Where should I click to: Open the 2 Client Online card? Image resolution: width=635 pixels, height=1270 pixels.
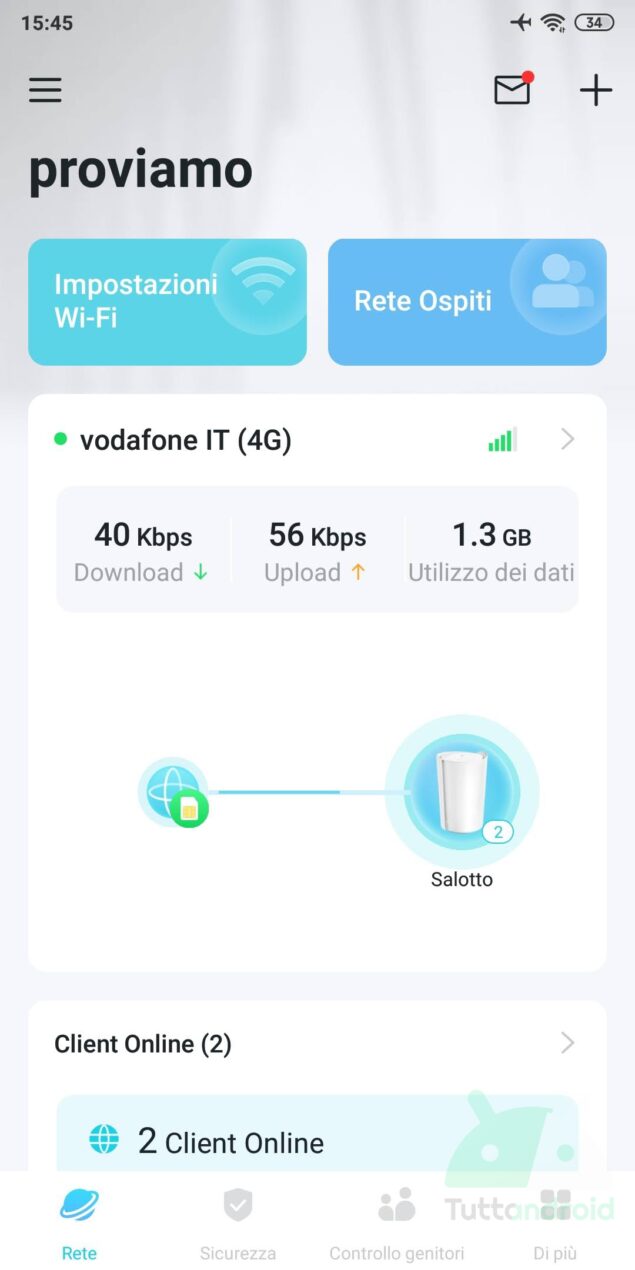tap(317, 1138)
